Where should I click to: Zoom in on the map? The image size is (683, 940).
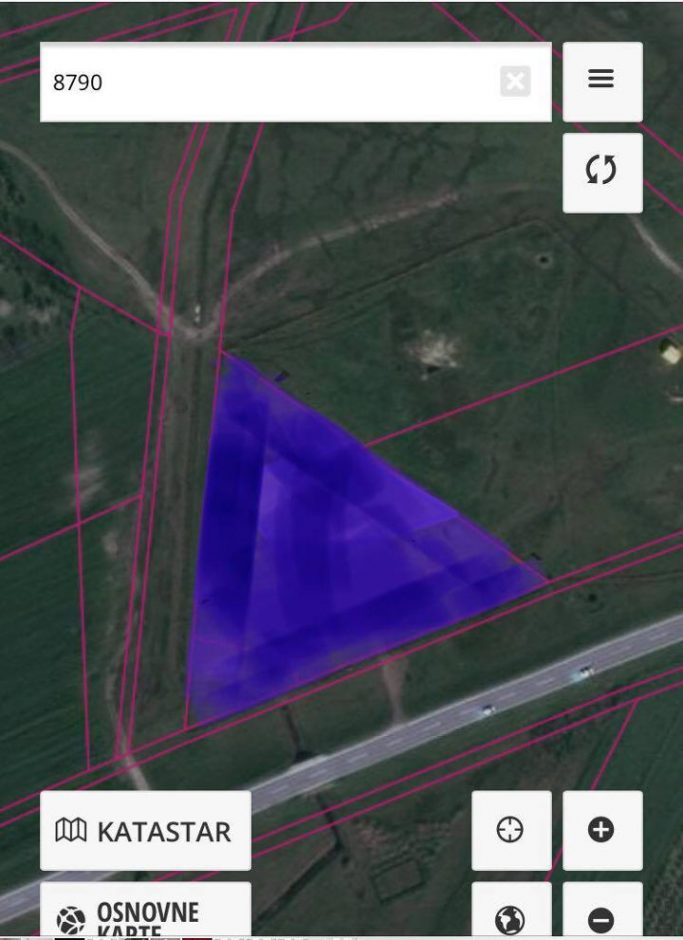602,830
